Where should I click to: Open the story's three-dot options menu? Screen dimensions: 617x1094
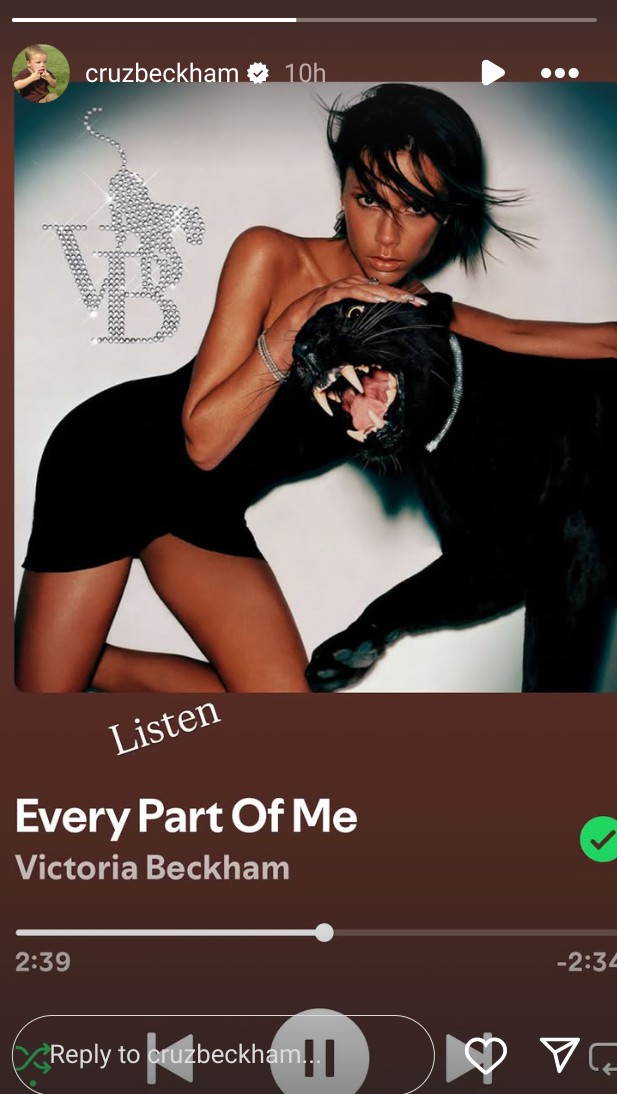coord(559,73)
